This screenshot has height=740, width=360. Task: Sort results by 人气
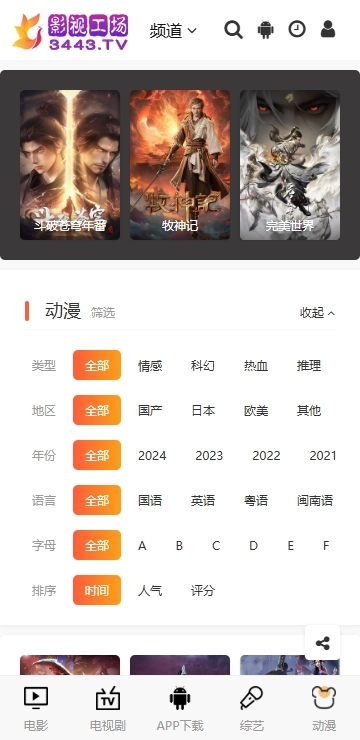150,590
